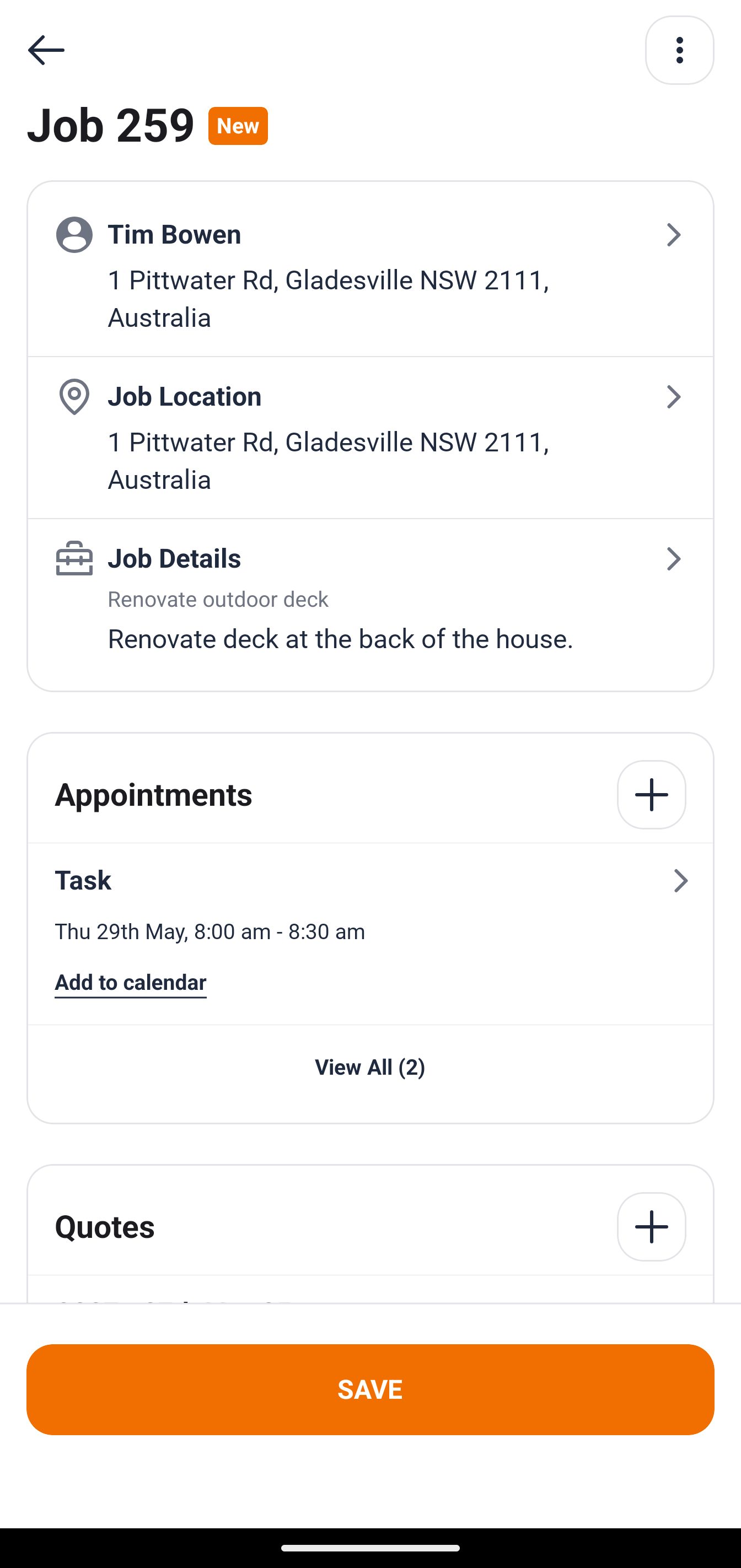View all 2 appointments
This screenshot has width=741, height=1568.
click(369, 1067)
